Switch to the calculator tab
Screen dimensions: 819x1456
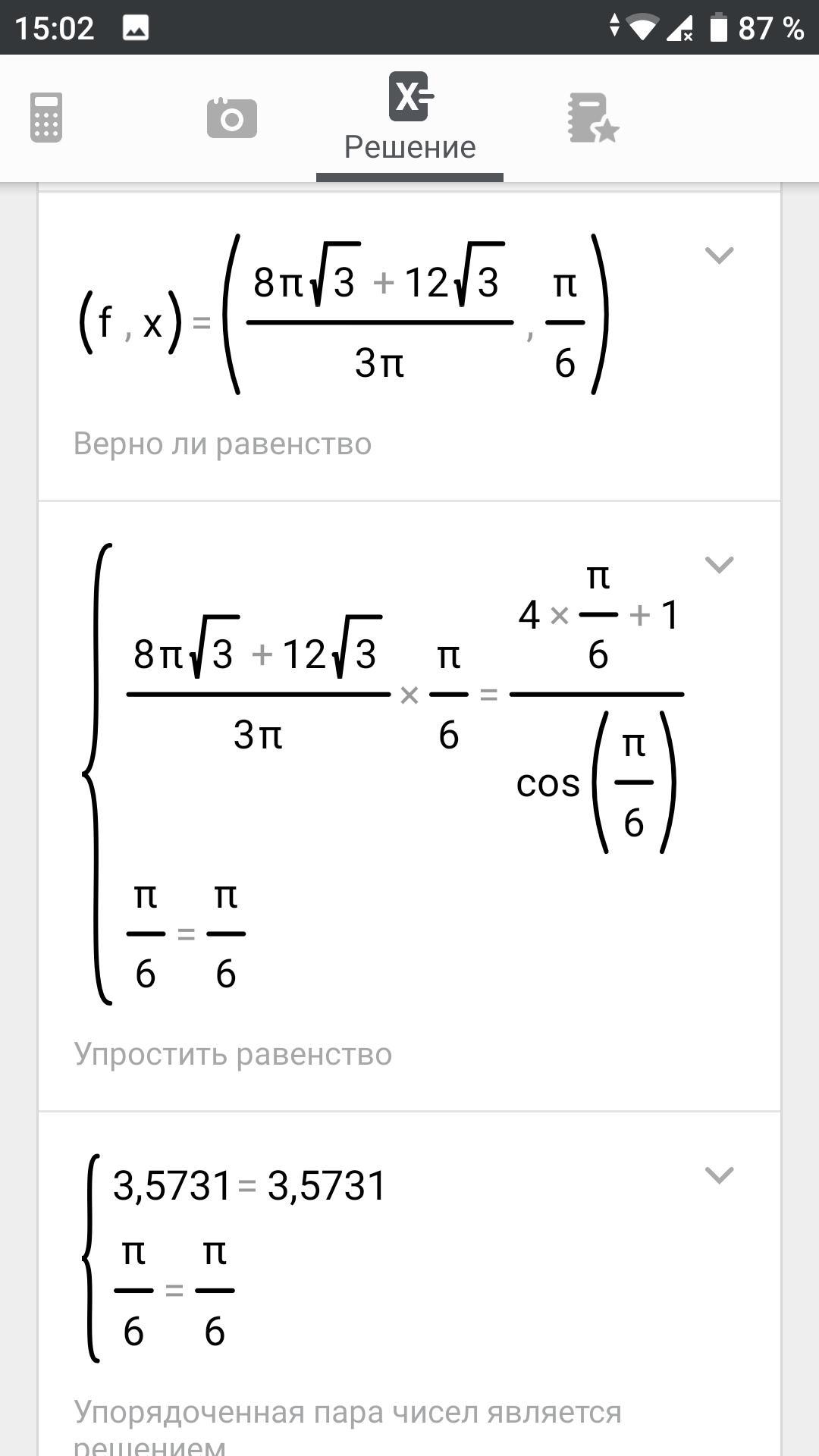coord(46,118)
